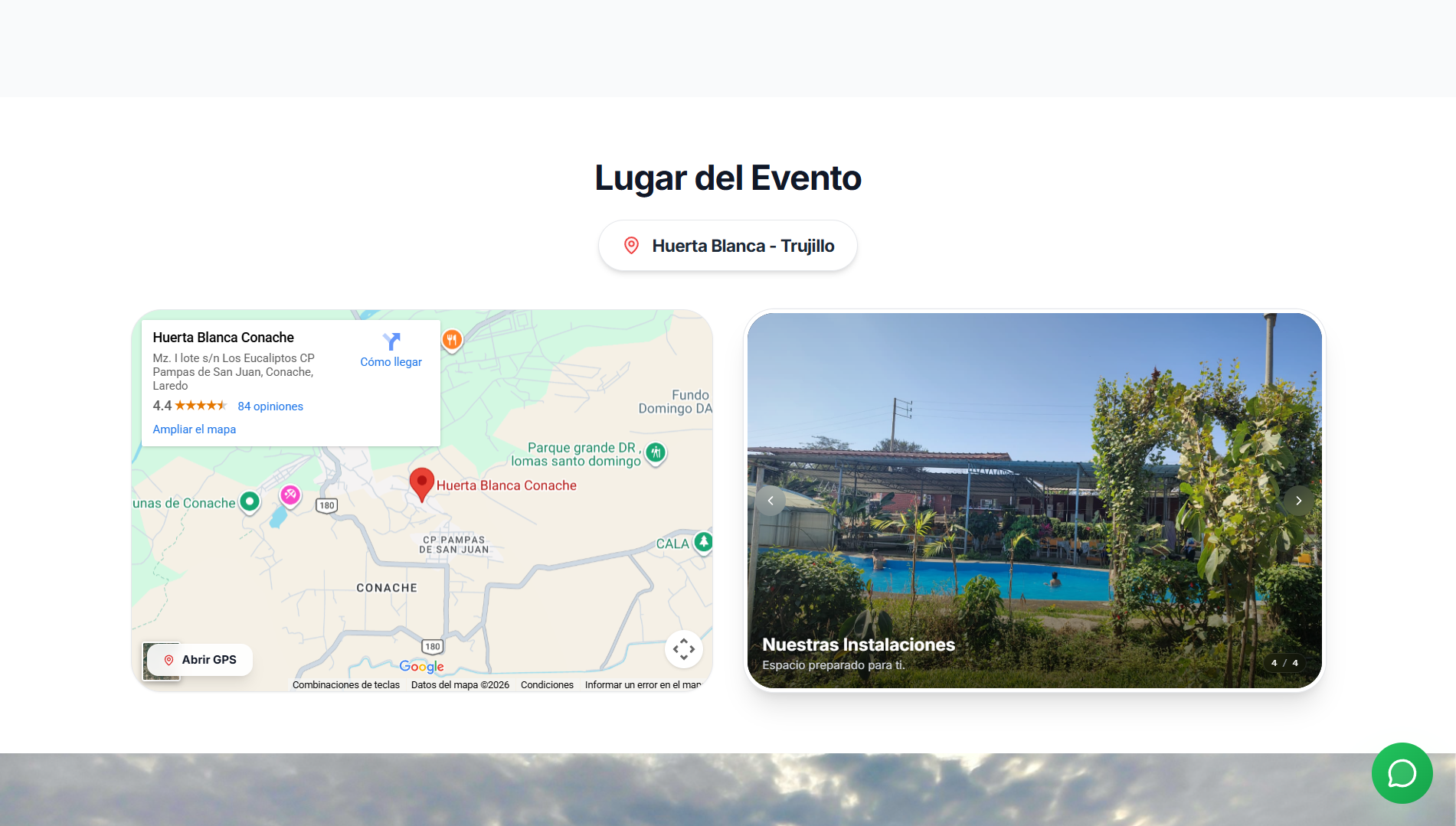Show next photo in carousel

coord(1298,501)
